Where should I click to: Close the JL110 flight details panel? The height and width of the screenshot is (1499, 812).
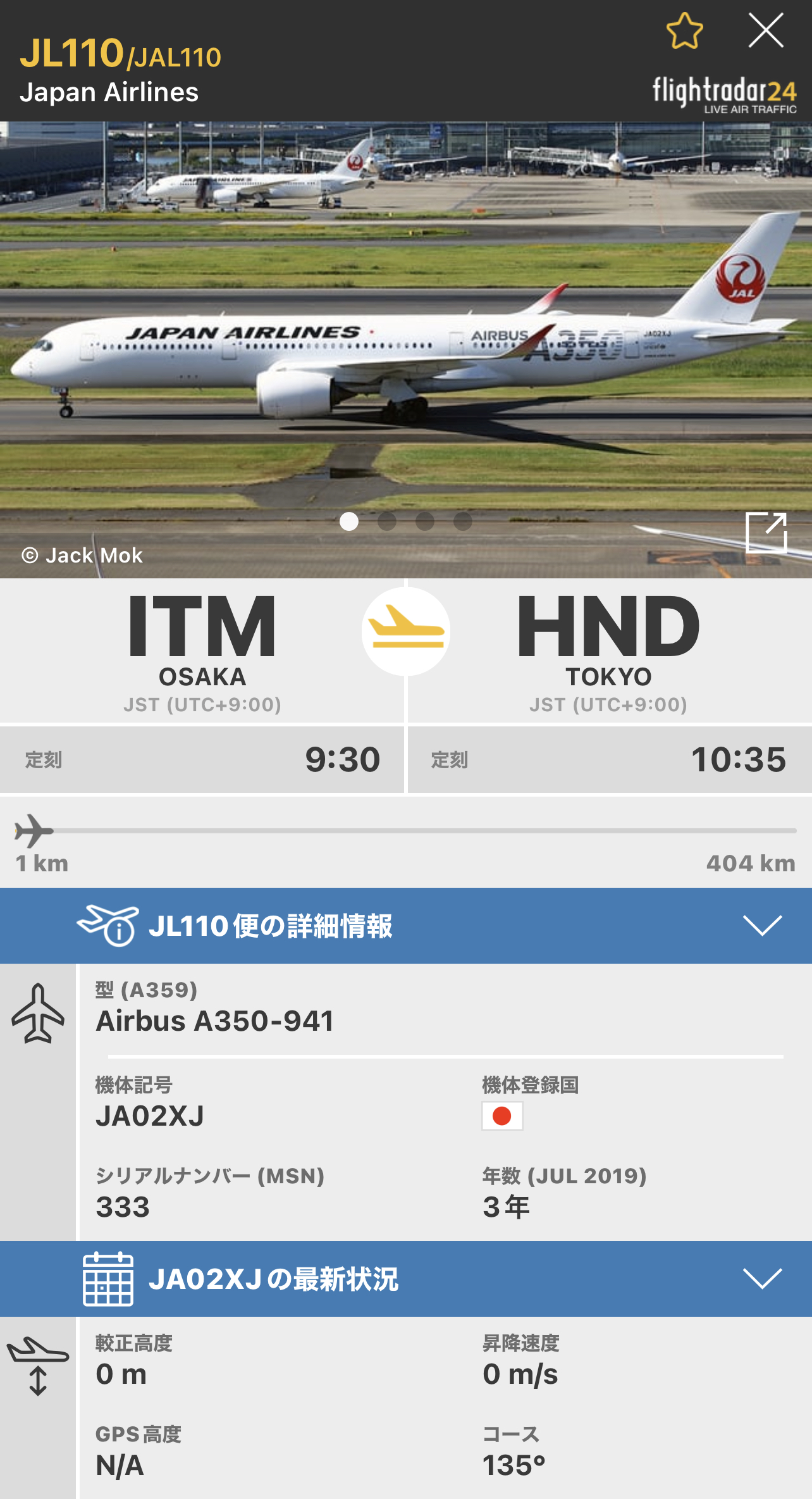(x=765, y=31)
